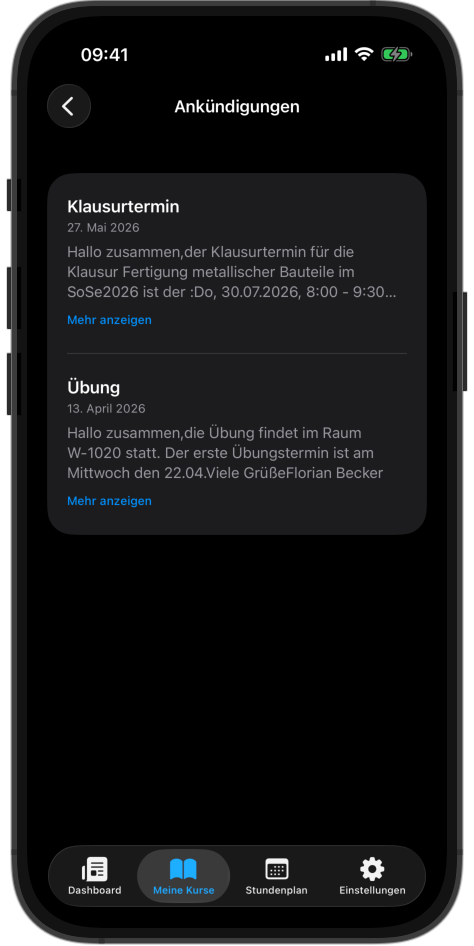
Task: Go back using the arrow button
Action: [x=69, y=106]
